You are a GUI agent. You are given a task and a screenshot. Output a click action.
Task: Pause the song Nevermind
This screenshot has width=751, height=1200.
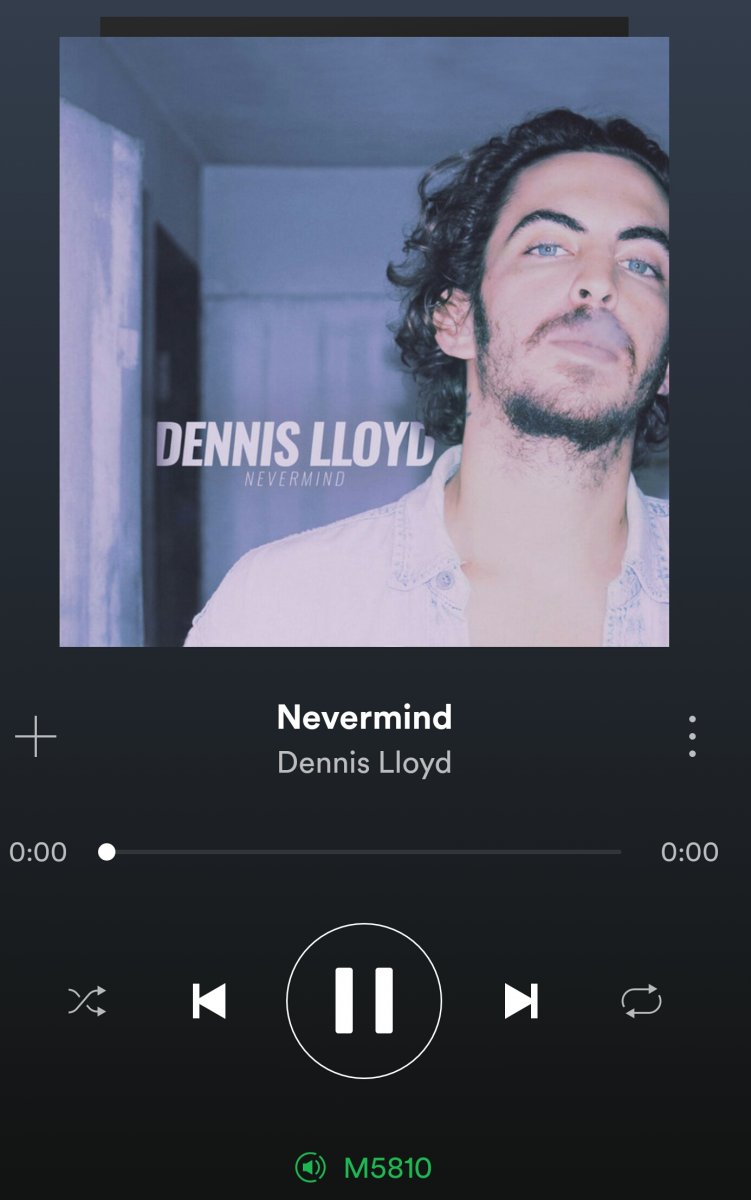point(364,1000)
